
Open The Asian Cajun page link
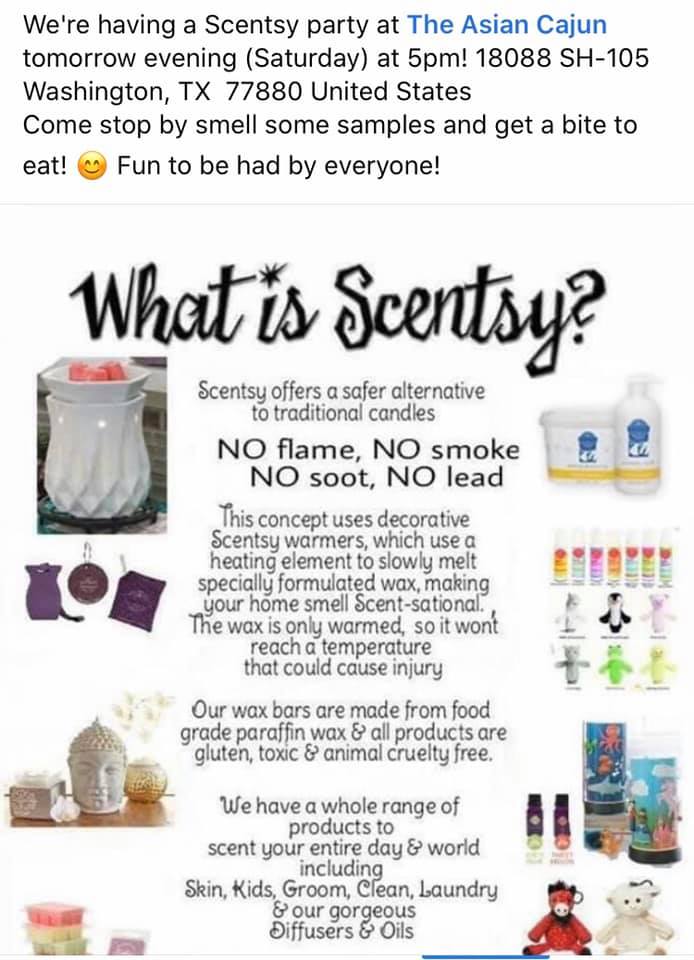507,24
